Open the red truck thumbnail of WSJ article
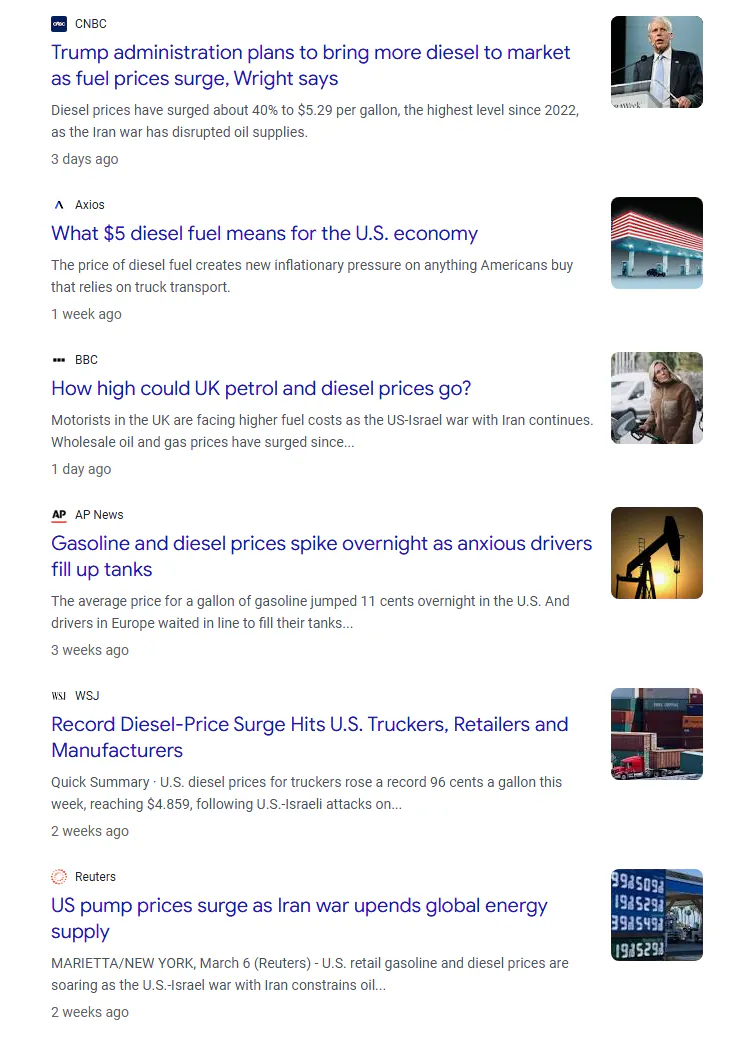The width and height of the screenshot is (751, 1041). [656, 734]
